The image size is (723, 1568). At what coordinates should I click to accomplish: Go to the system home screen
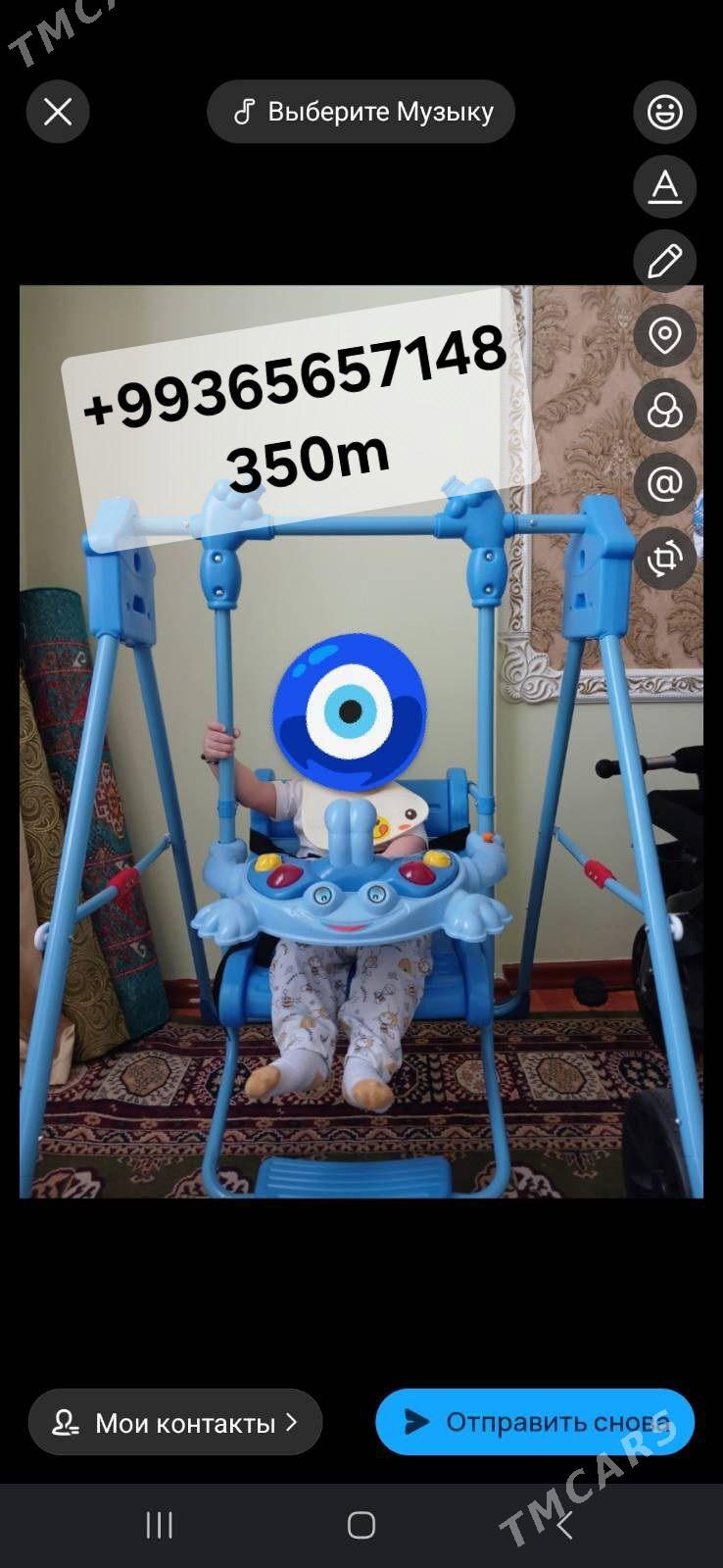click(x=361, y=1525)
